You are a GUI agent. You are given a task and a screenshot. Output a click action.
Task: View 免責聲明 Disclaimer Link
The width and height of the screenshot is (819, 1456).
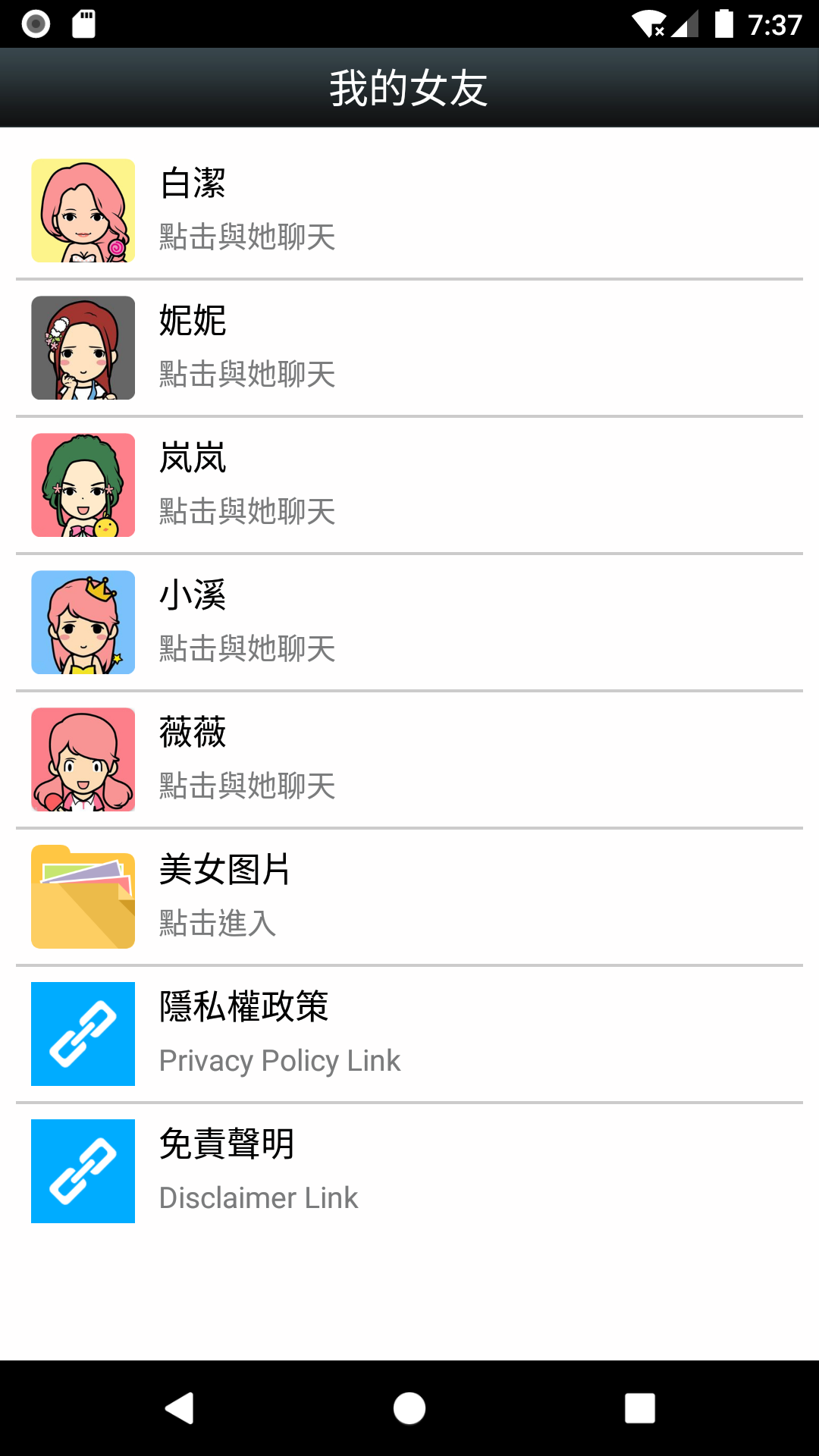409,1172
